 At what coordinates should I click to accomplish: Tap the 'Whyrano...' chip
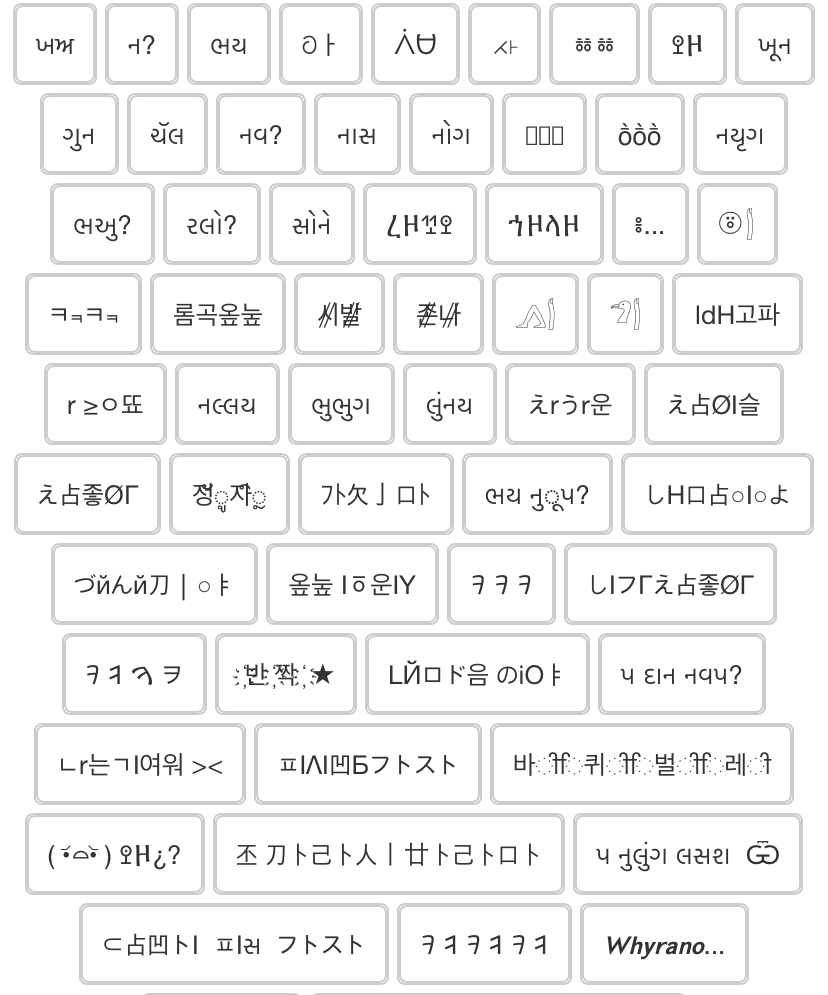(664, 944)
